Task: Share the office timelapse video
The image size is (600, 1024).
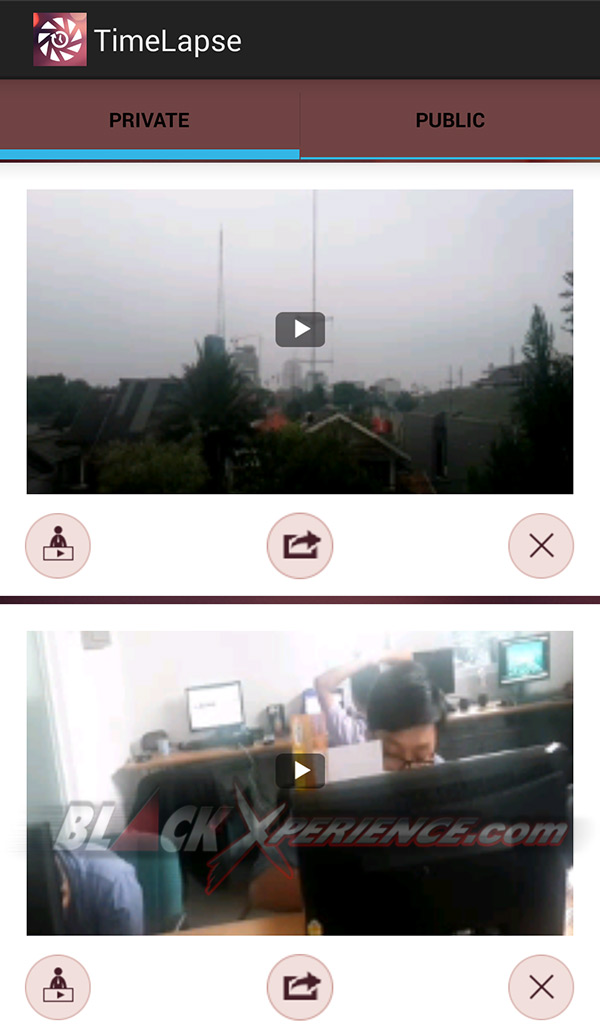Action: 300,988
